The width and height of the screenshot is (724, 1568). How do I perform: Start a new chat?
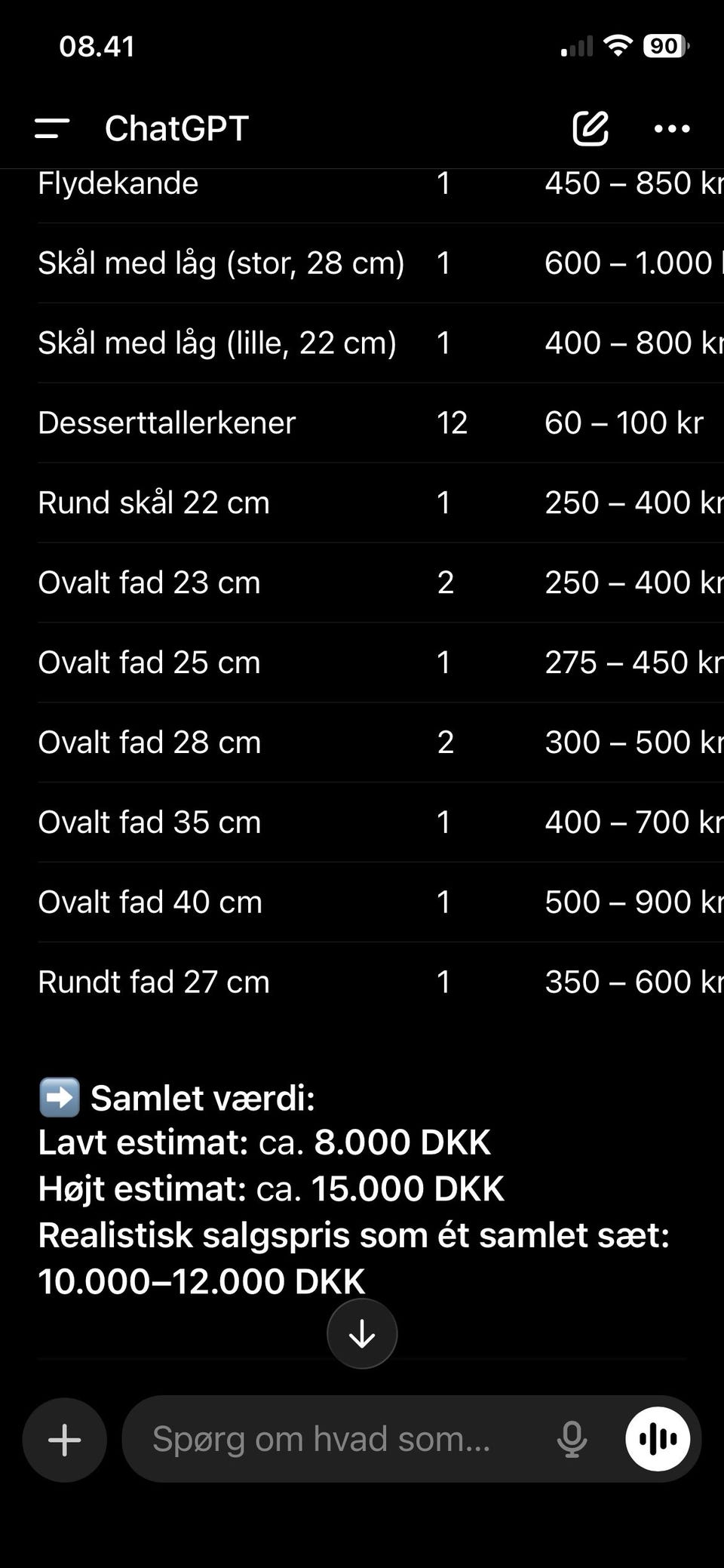(x=590, y=128)
